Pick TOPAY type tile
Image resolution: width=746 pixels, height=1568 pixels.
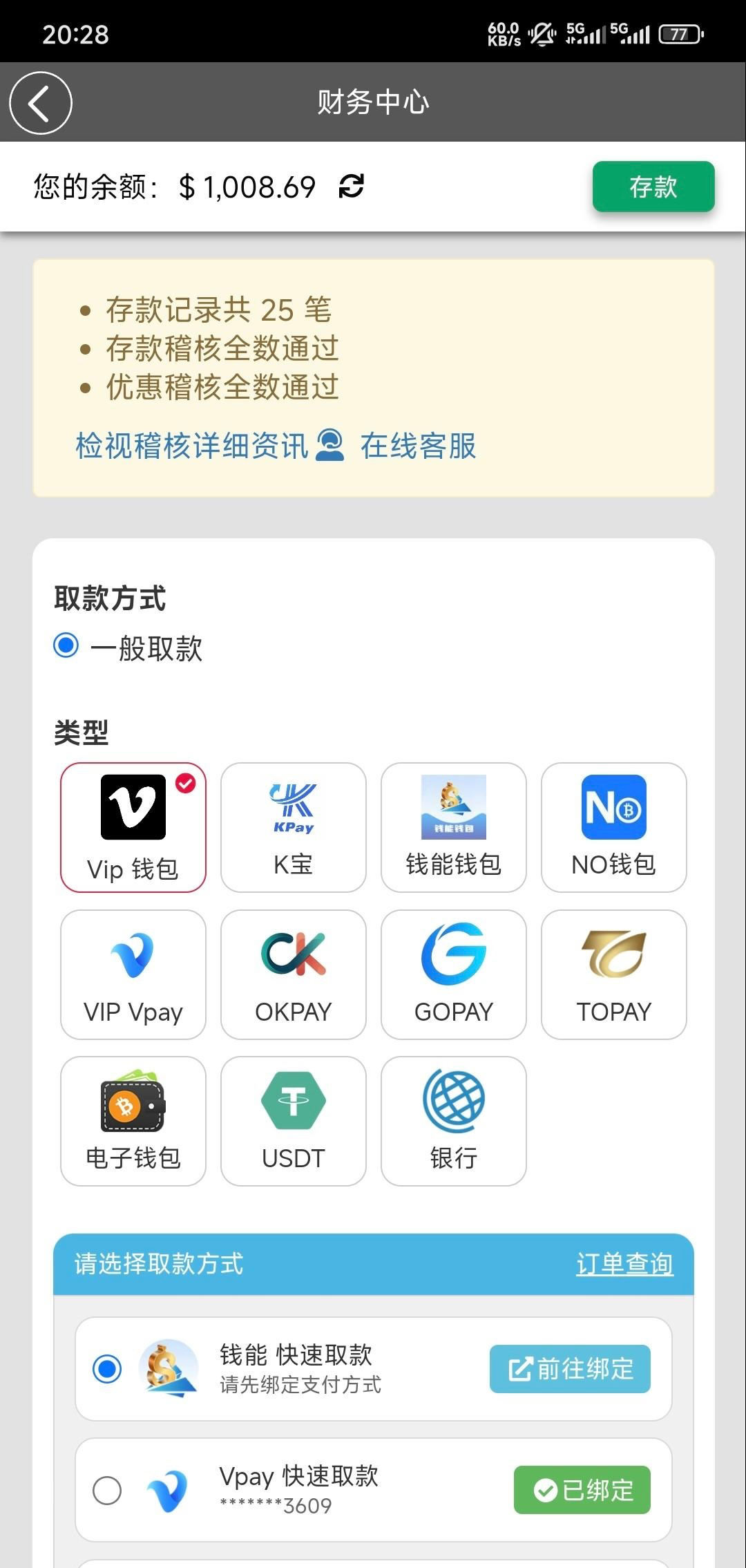614,974
